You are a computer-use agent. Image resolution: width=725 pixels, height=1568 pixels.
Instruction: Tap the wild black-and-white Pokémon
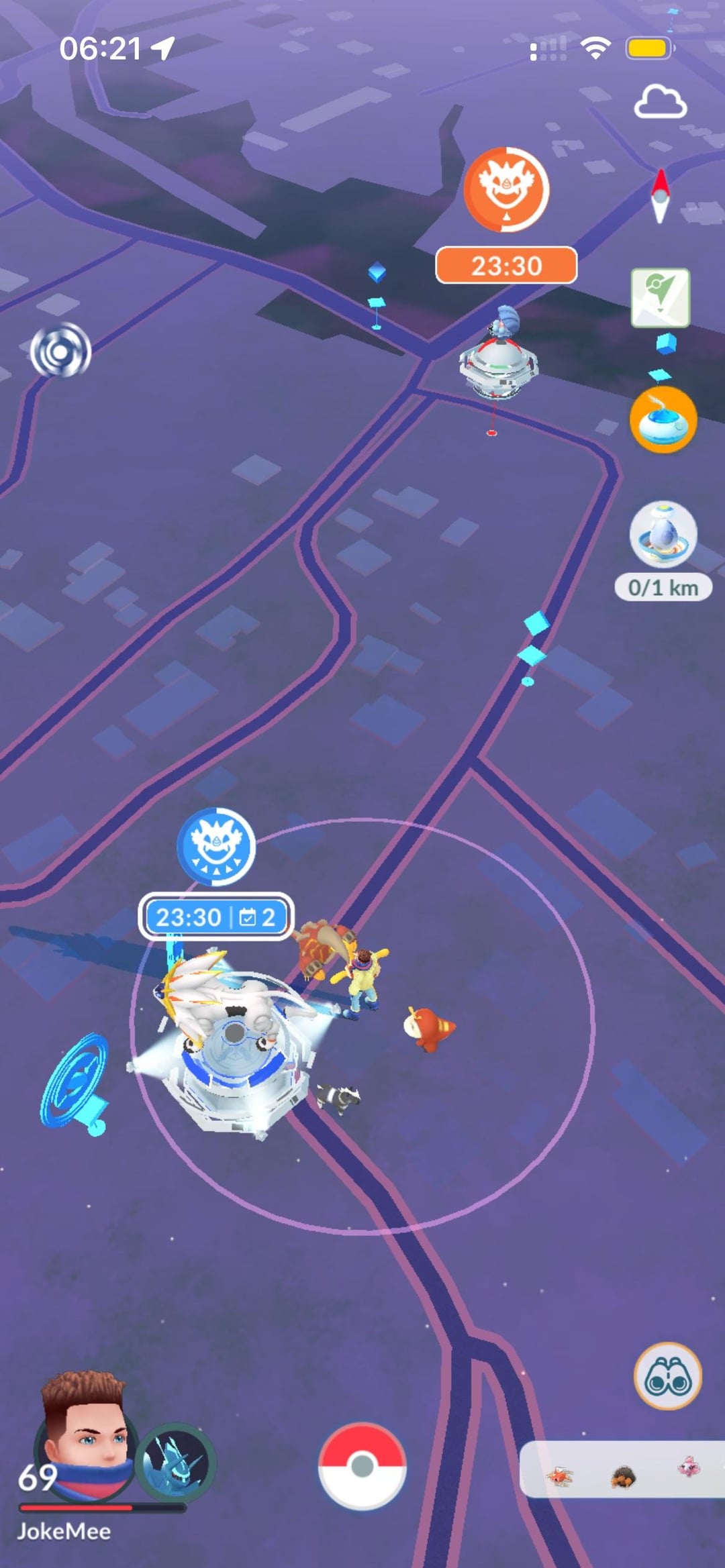click(x=339, y=1098)
